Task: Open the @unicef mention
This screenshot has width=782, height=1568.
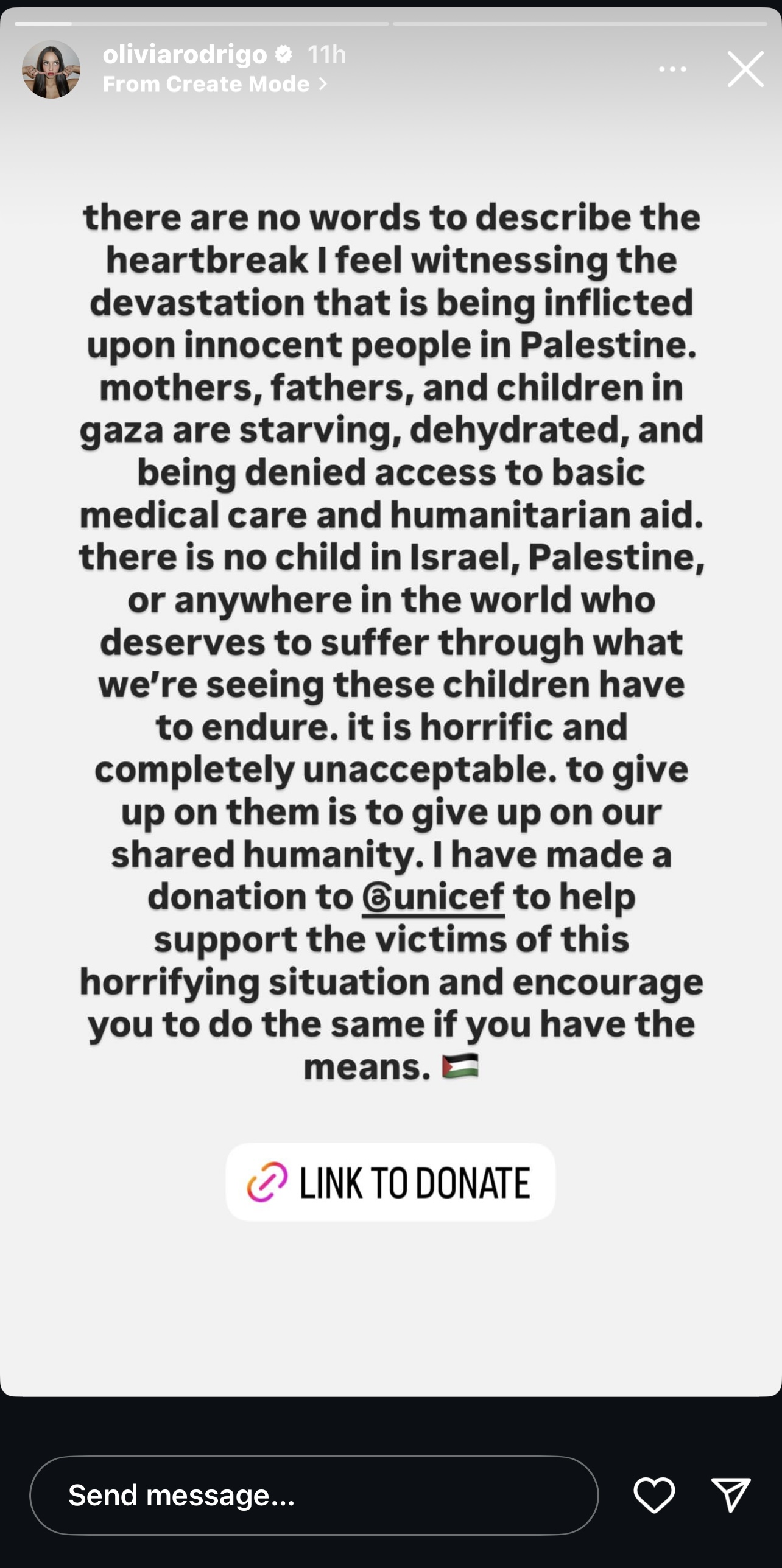Action: click(433, 897)
